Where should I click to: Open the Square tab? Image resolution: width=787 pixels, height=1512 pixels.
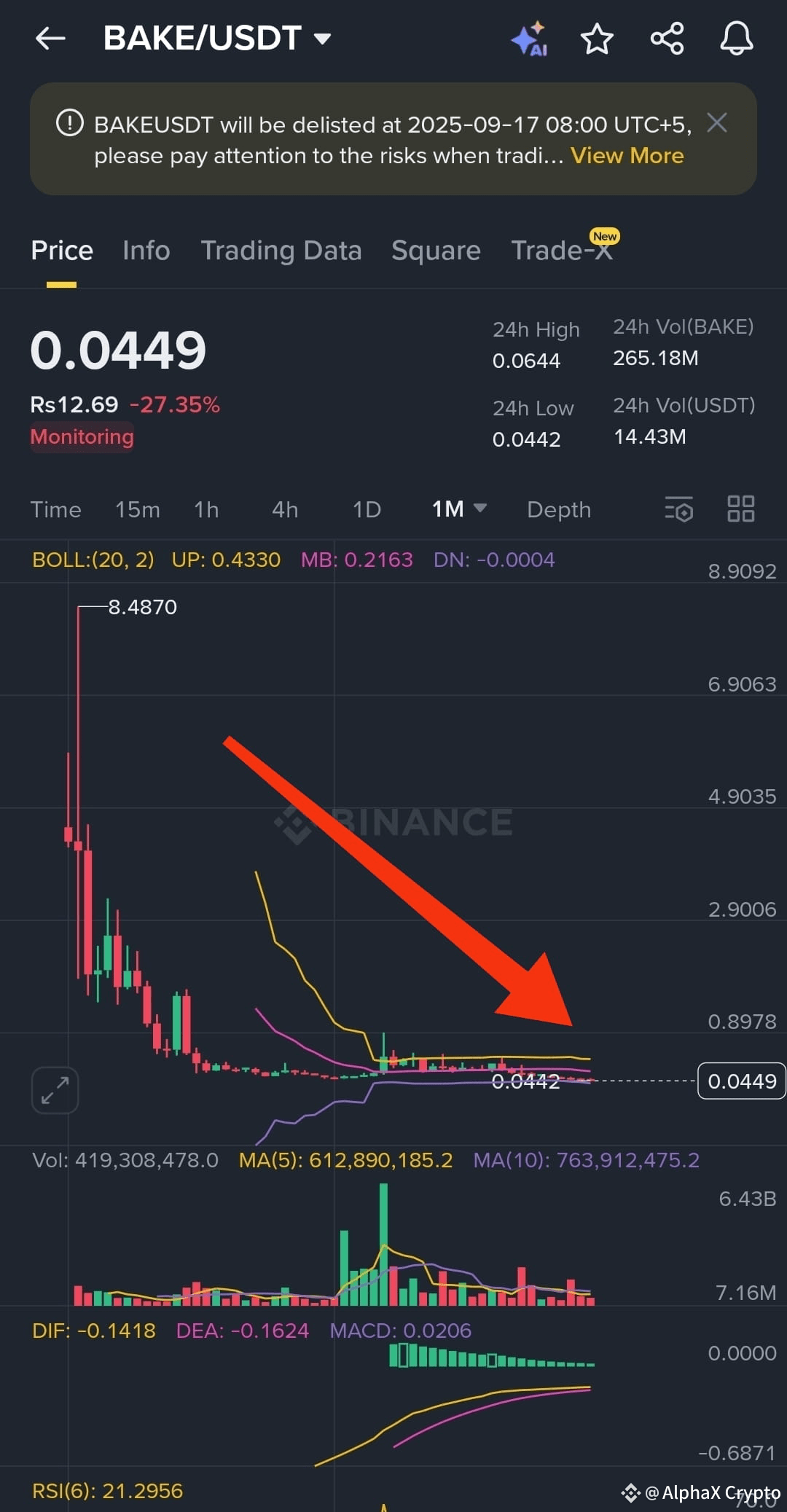click(x=435, y=250)
